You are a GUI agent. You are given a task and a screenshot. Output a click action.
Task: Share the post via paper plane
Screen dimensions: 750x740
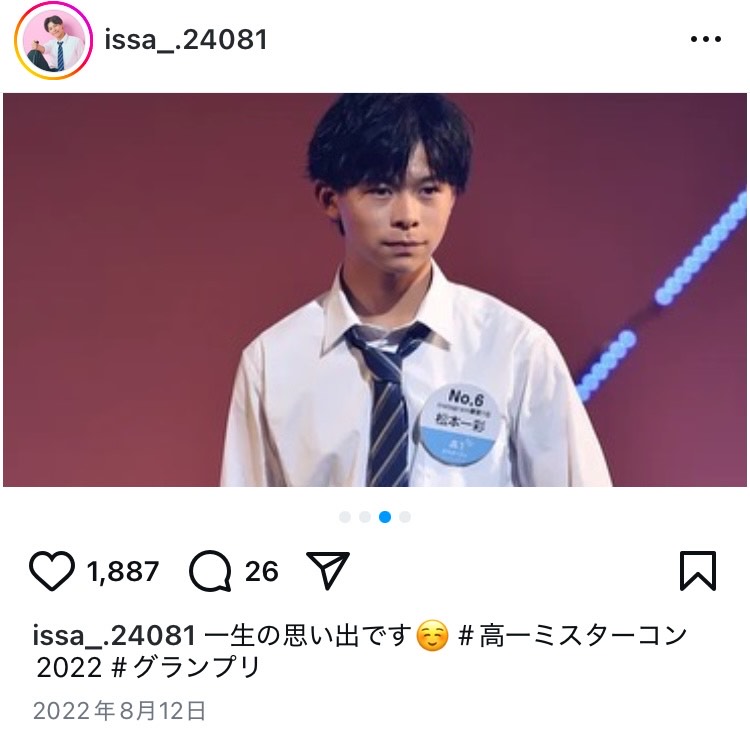coord(327,570)
